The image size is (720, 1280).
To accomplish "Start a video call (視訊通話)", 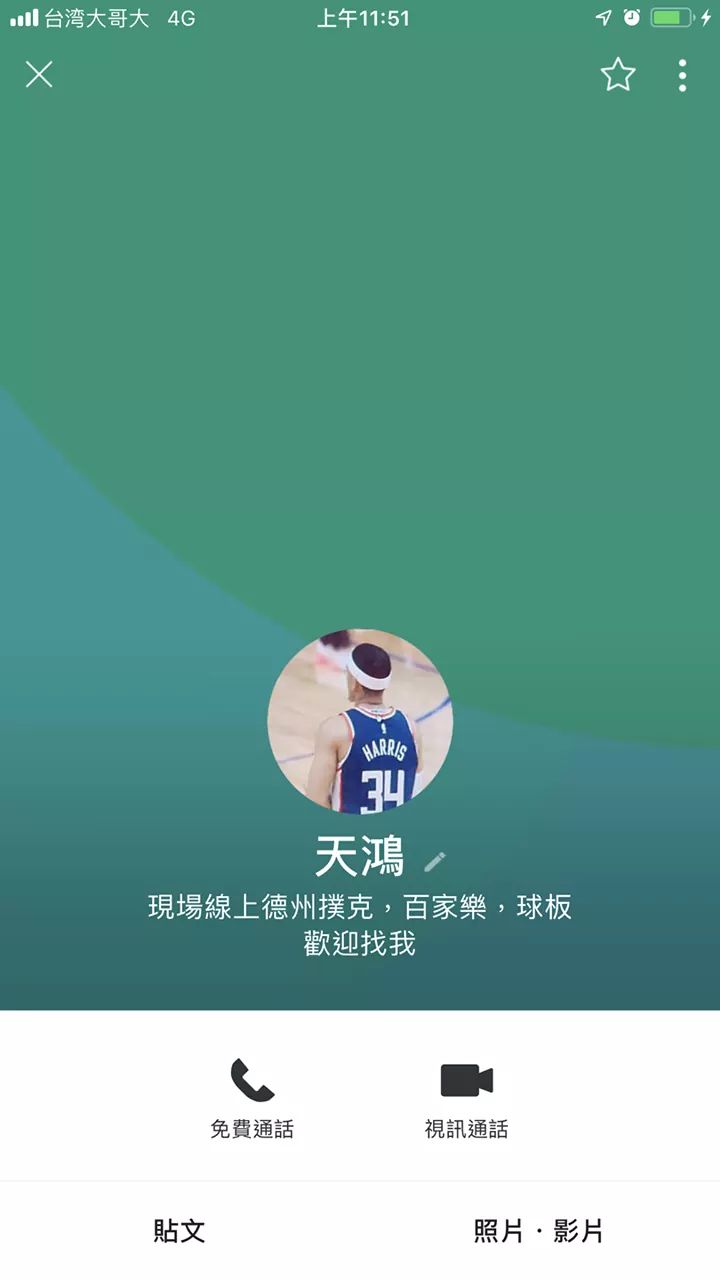I will 467,1097.
